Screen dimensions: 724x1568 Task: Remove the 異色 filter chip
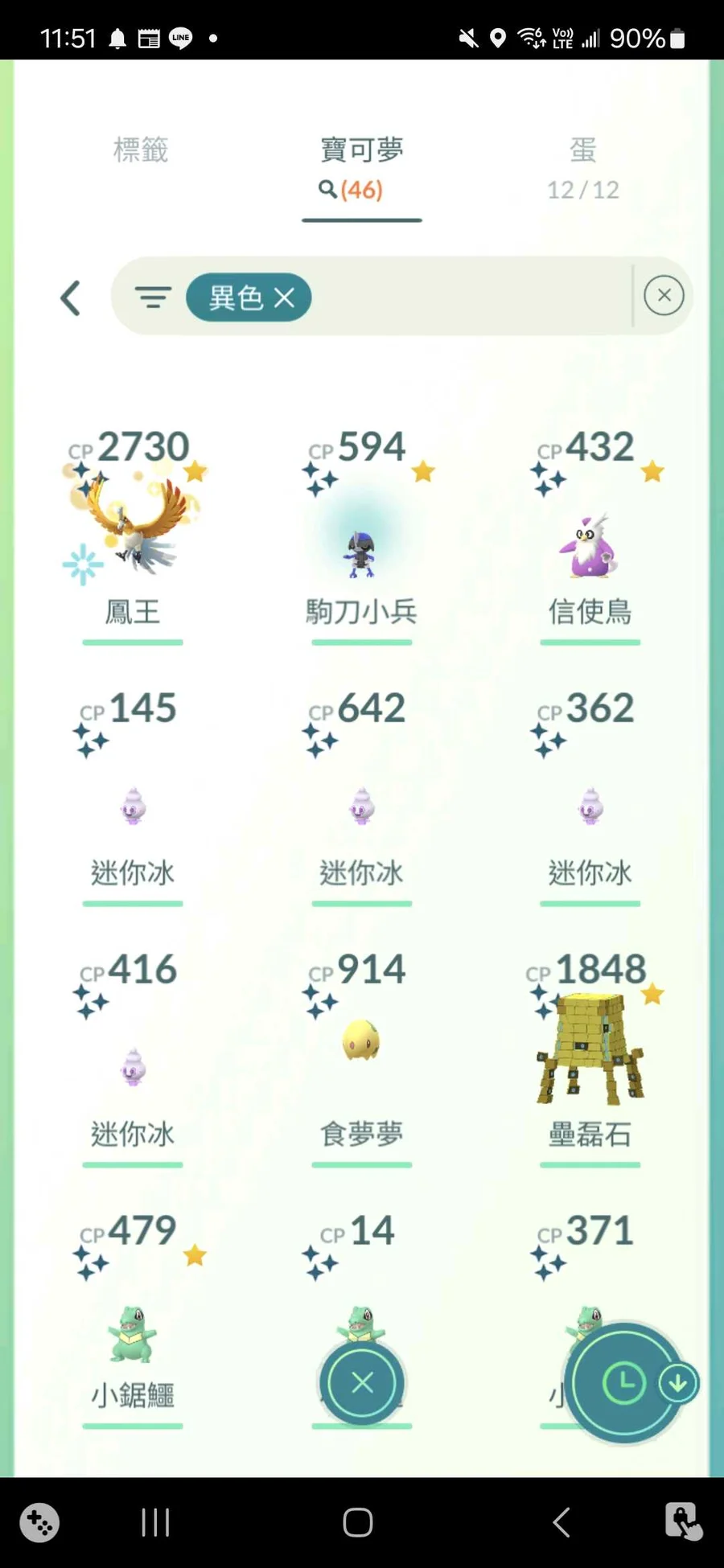coord(284,298)
